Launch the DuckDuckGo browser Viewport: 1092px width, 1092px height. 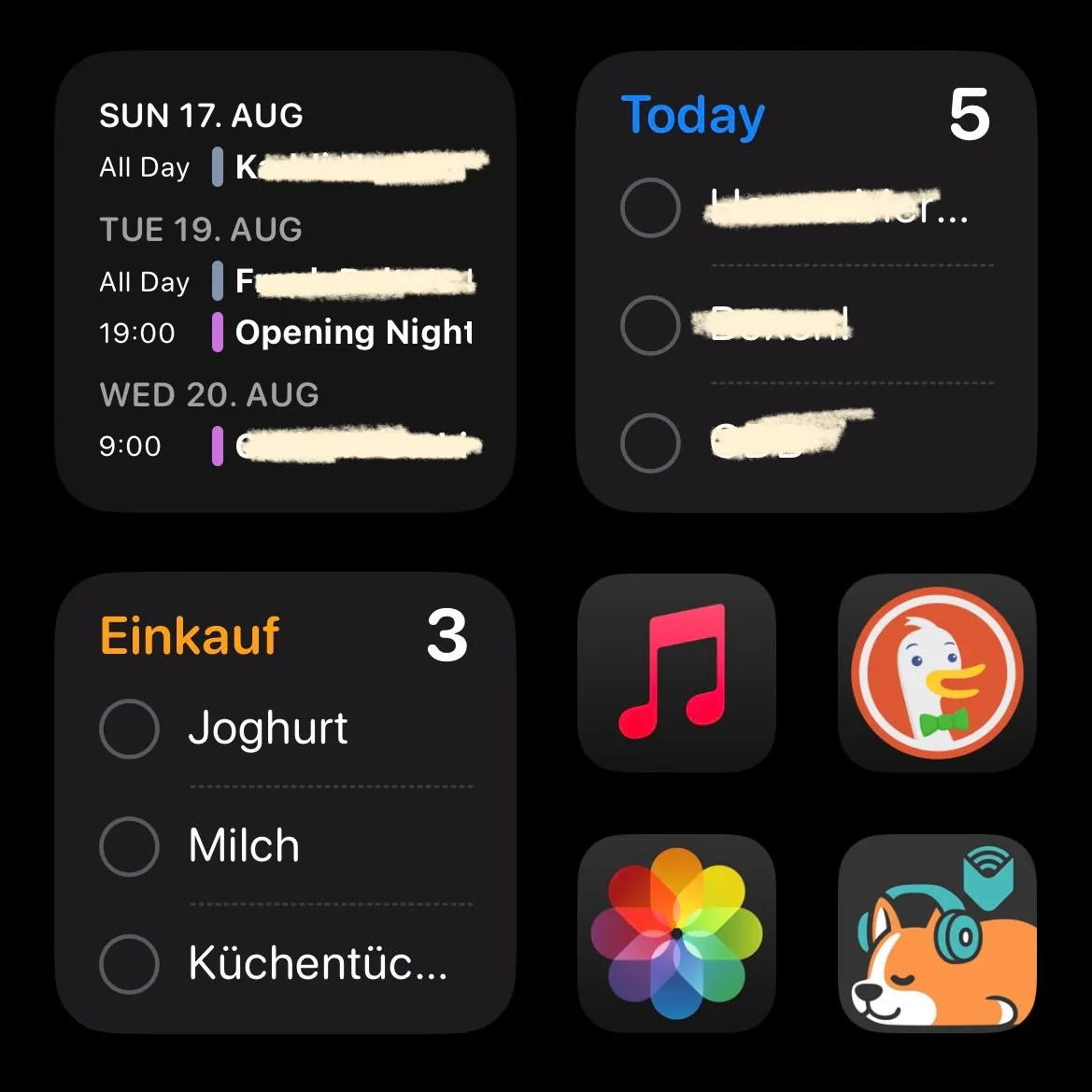click(937, 673)
